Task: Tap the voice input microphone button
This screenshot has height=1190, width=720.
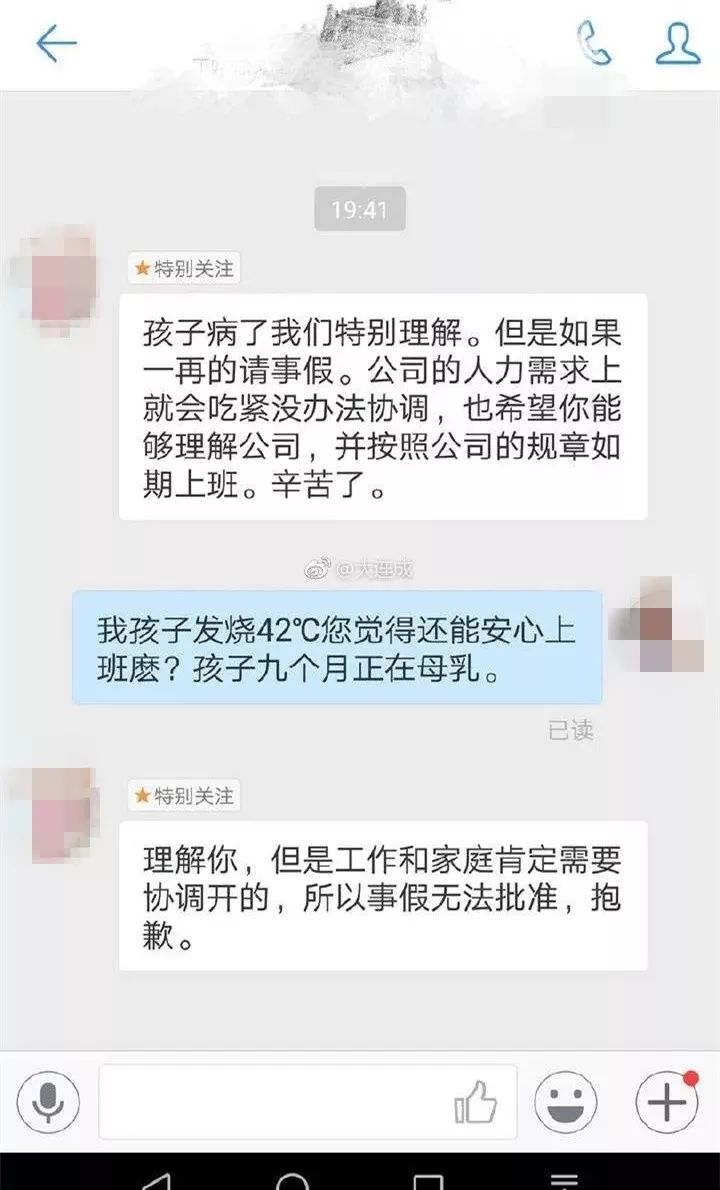Action: pyautogui.click(x=47, y=1102)
